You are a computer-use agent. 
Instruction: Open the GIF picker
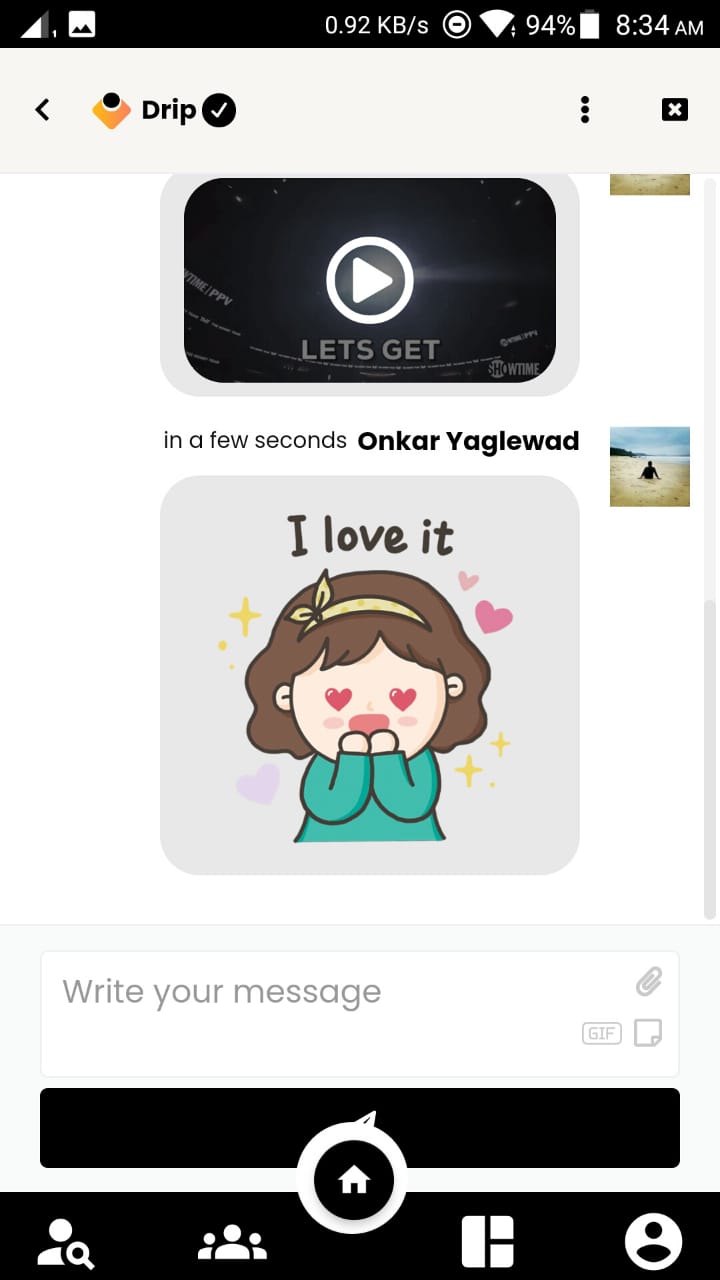coord(601,1033)
